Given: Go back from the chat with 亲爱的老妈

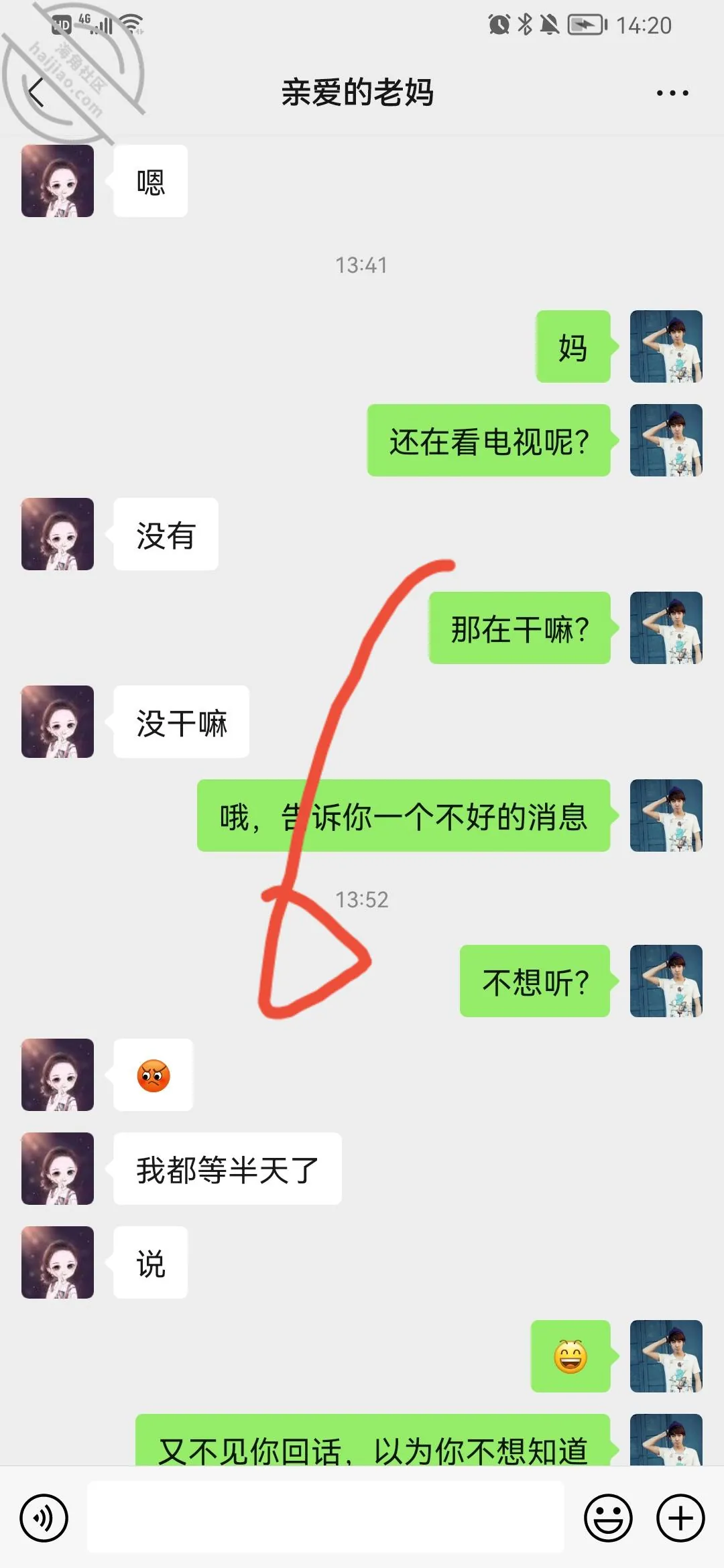Looking at the screenshot, I should click(37, 92).
